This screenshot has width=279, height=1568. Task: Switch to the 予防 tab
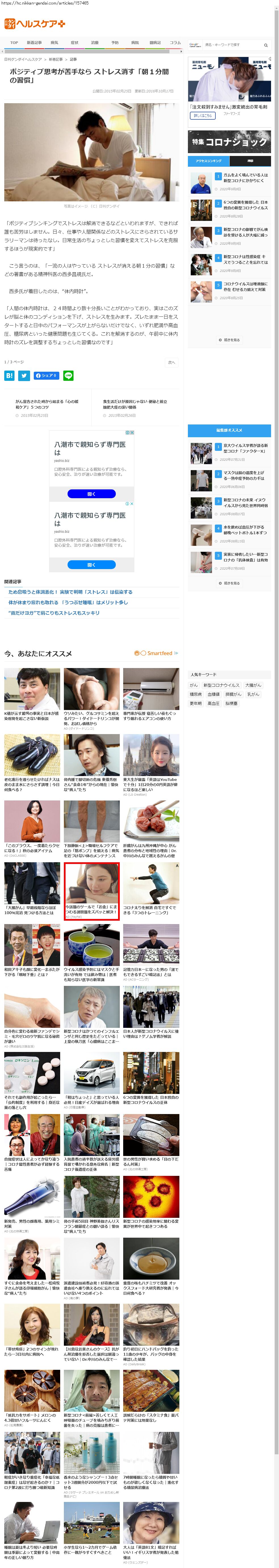tap(115, 43)
